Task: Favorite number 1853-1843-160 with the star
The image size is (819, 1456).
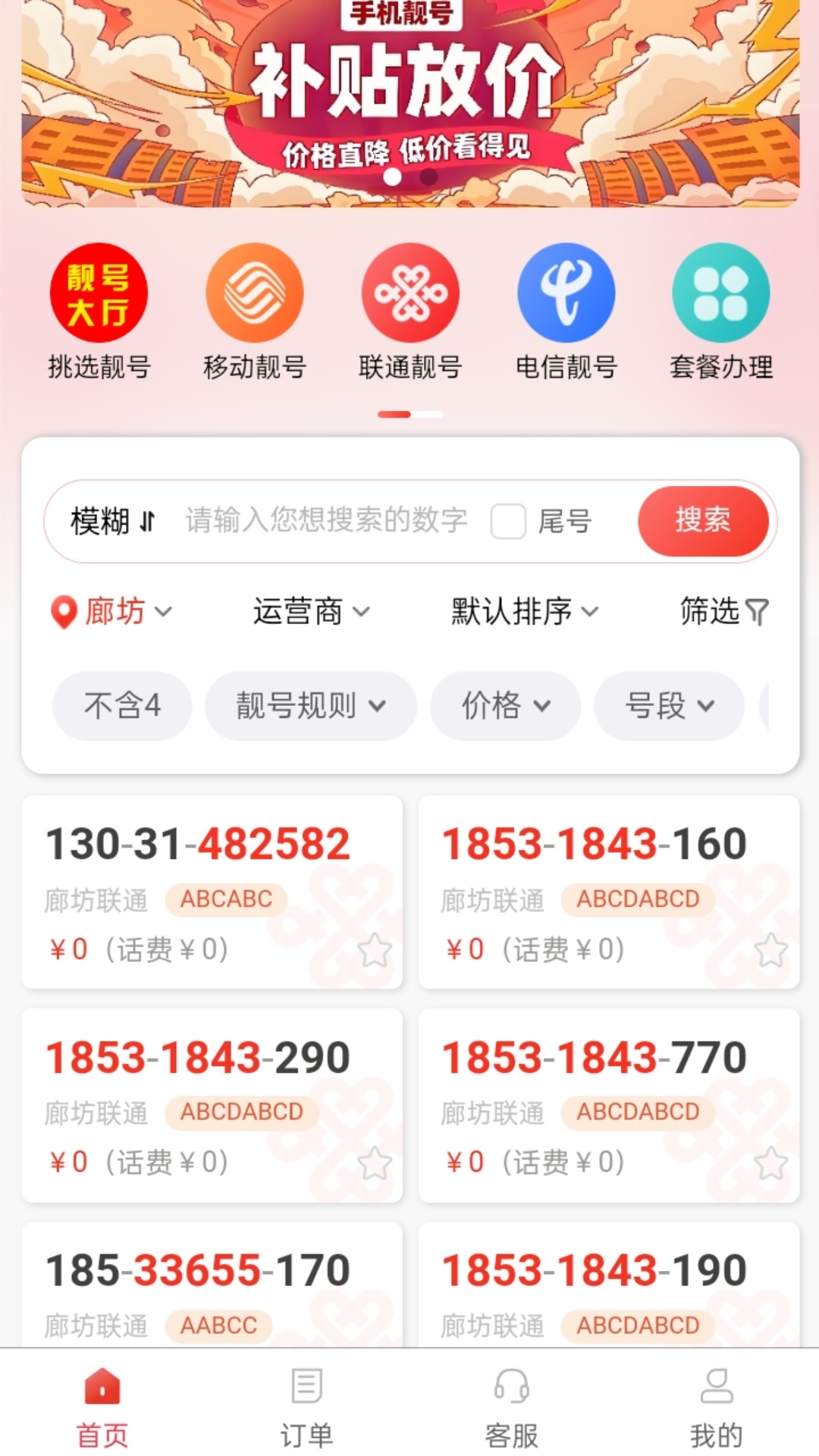Action: (x=771, y=951)
